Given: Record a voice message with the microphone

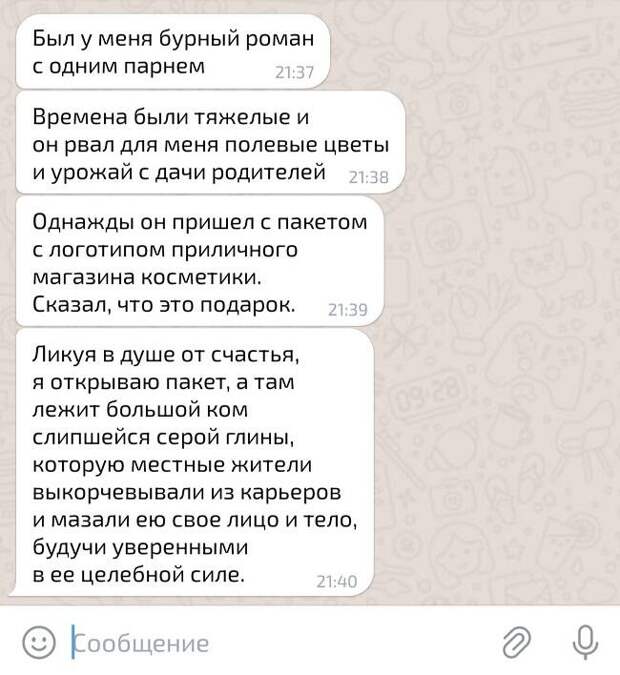Looking at the screenshot, I should (584, 641).
